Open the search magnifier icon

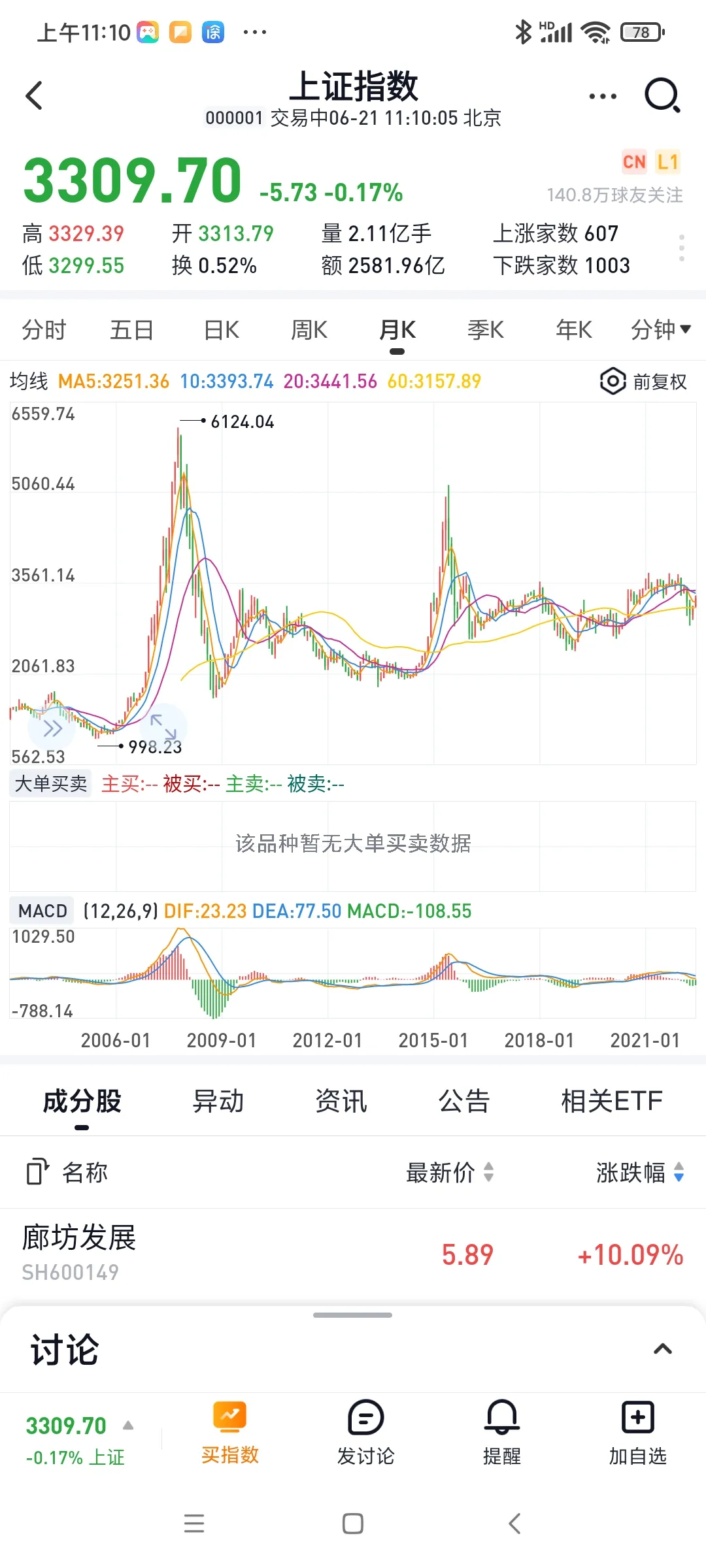click(663, 95)
